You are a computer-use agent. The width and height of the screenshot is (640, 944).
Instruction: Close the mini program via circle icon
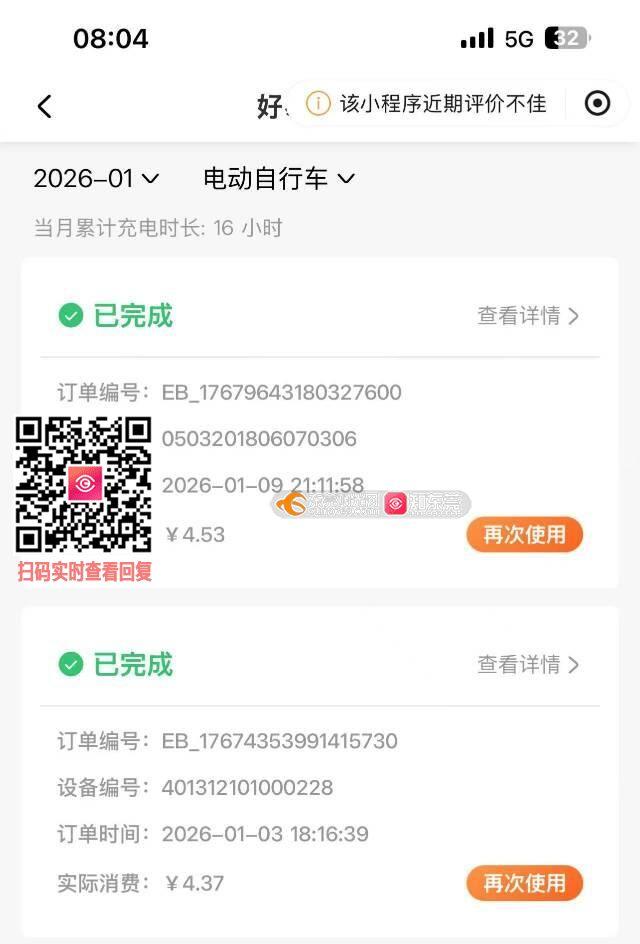pos(597,103)
